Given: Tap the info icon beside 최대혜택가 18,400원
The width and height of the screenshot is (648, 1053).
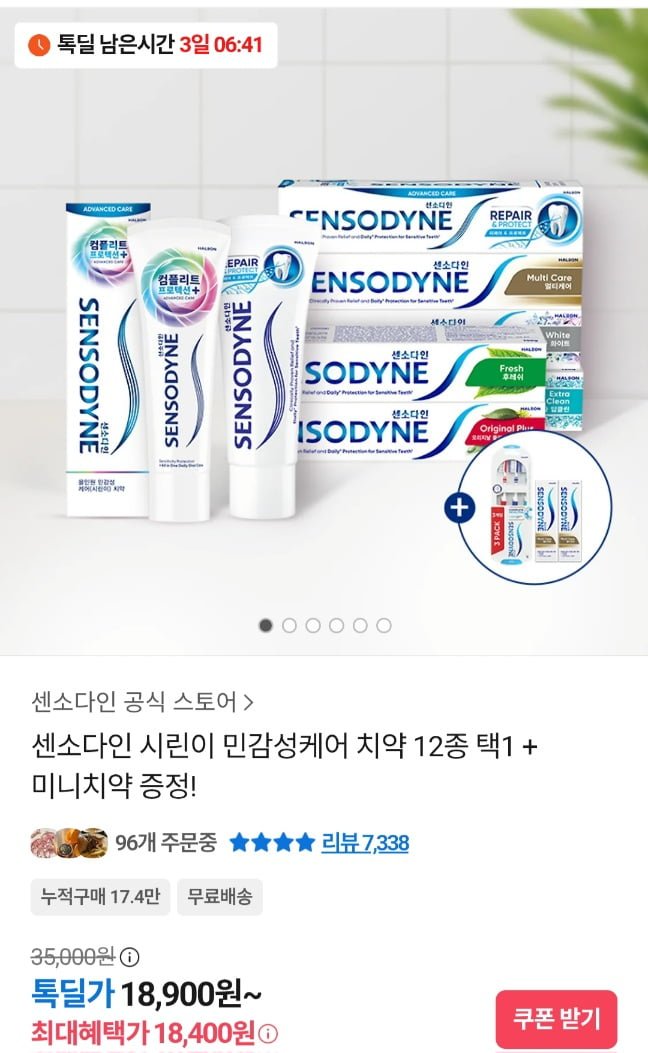Looking at the screenshot, I should (268, 1034).
